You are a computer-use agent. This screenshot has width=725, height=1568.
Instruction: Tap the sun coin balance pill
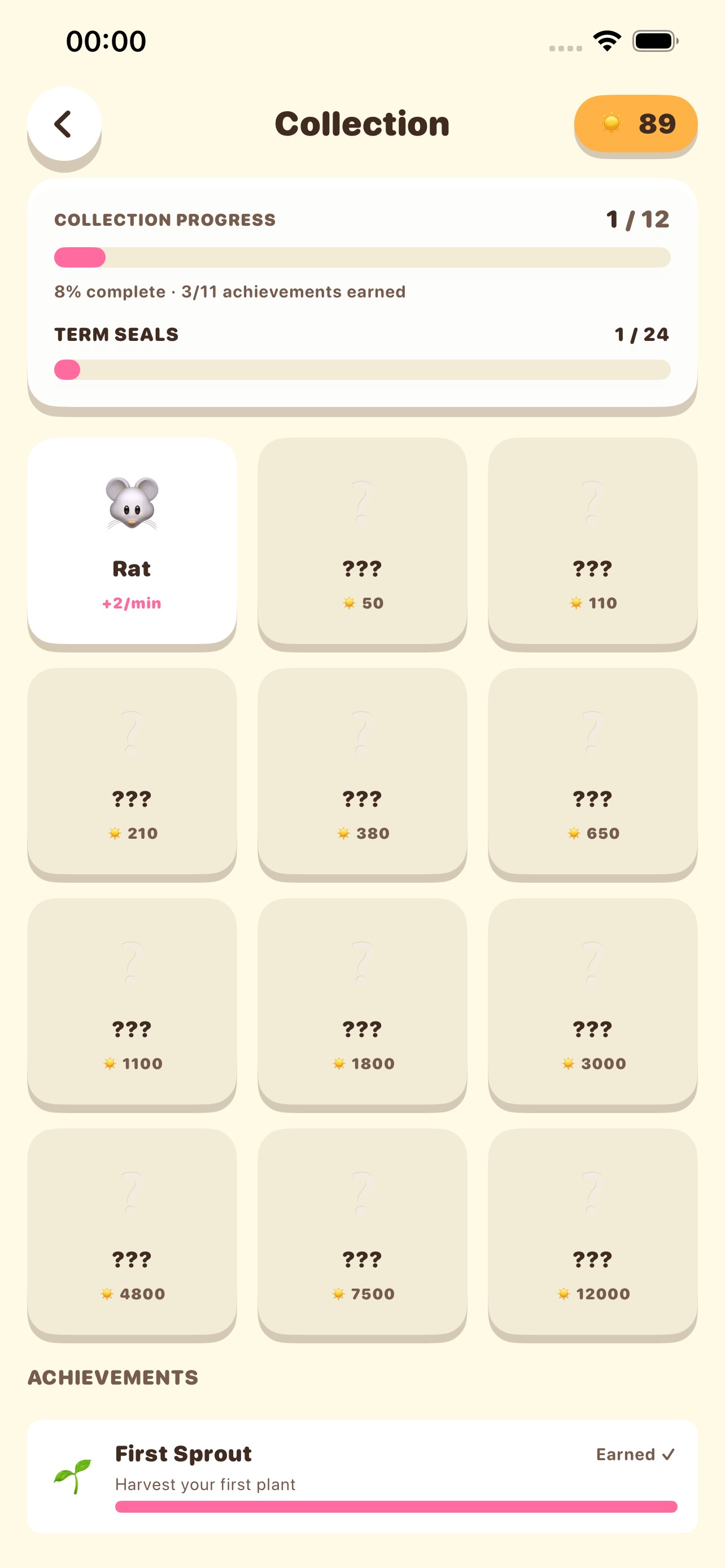tap(636, 124)
